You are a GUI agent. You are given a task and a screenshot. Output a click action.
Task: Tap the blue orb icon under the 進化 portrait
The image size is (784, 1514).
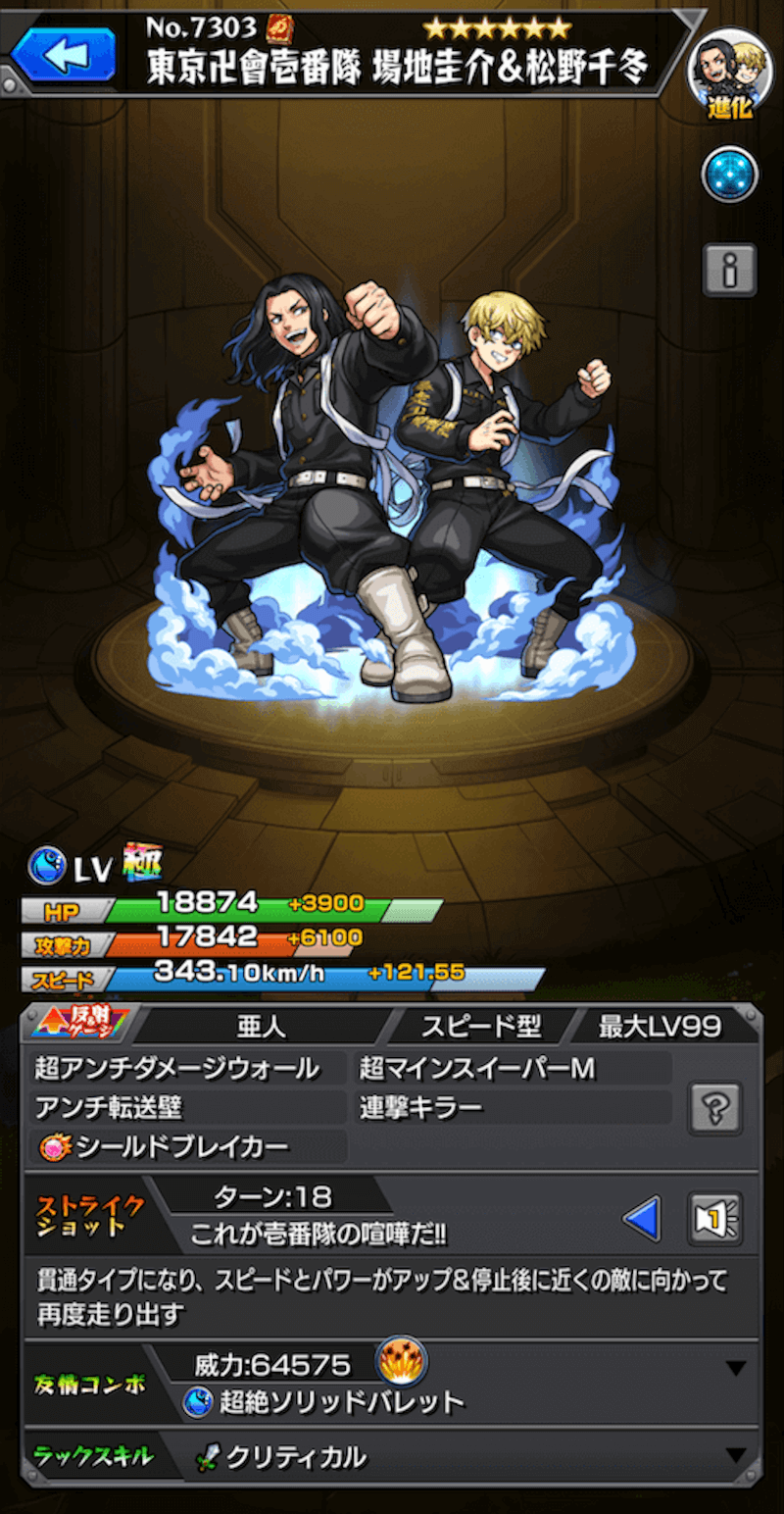coord(730,174)
